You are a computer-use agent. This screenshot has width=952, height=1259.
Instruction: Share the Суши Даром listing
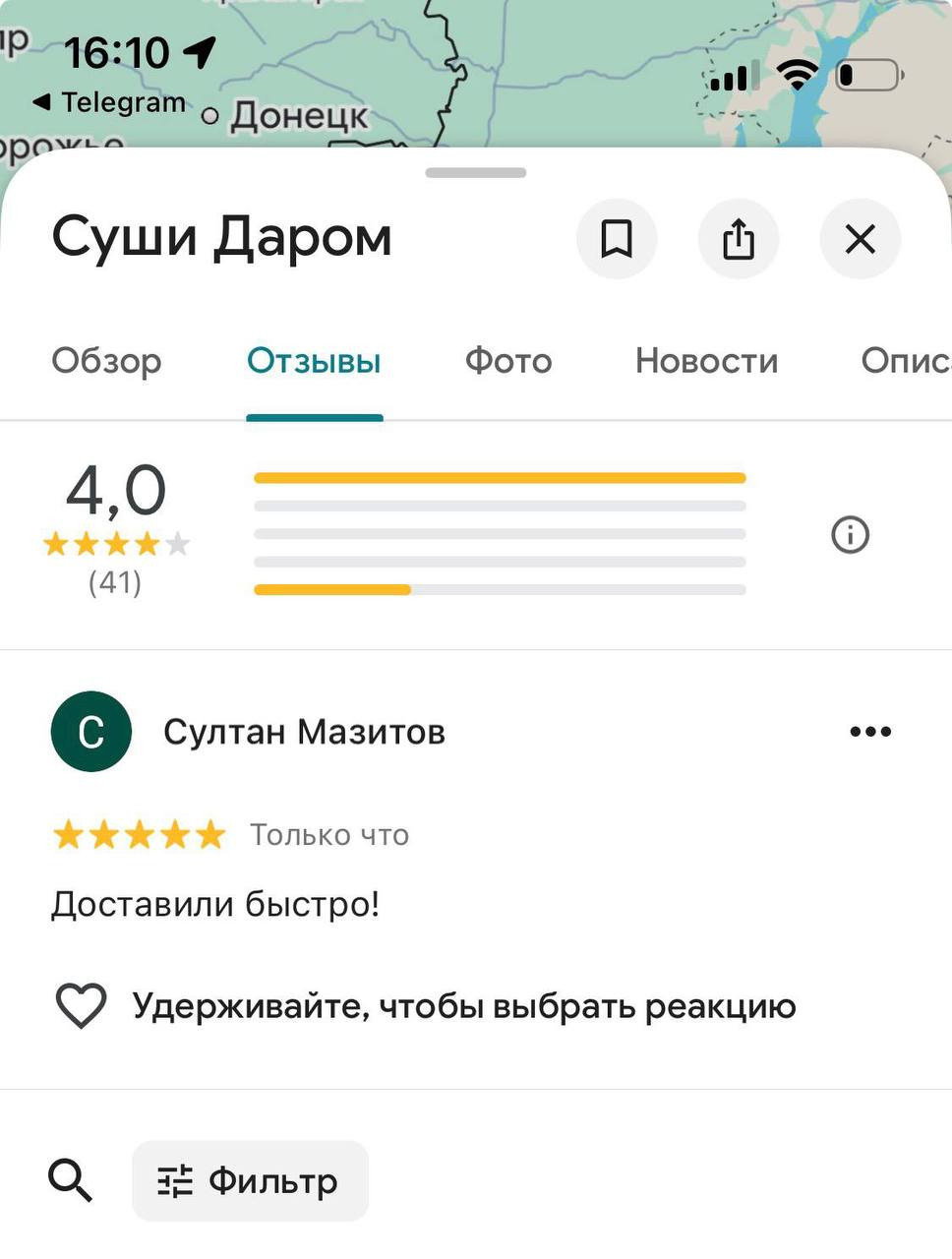click(x=739, y=239)
